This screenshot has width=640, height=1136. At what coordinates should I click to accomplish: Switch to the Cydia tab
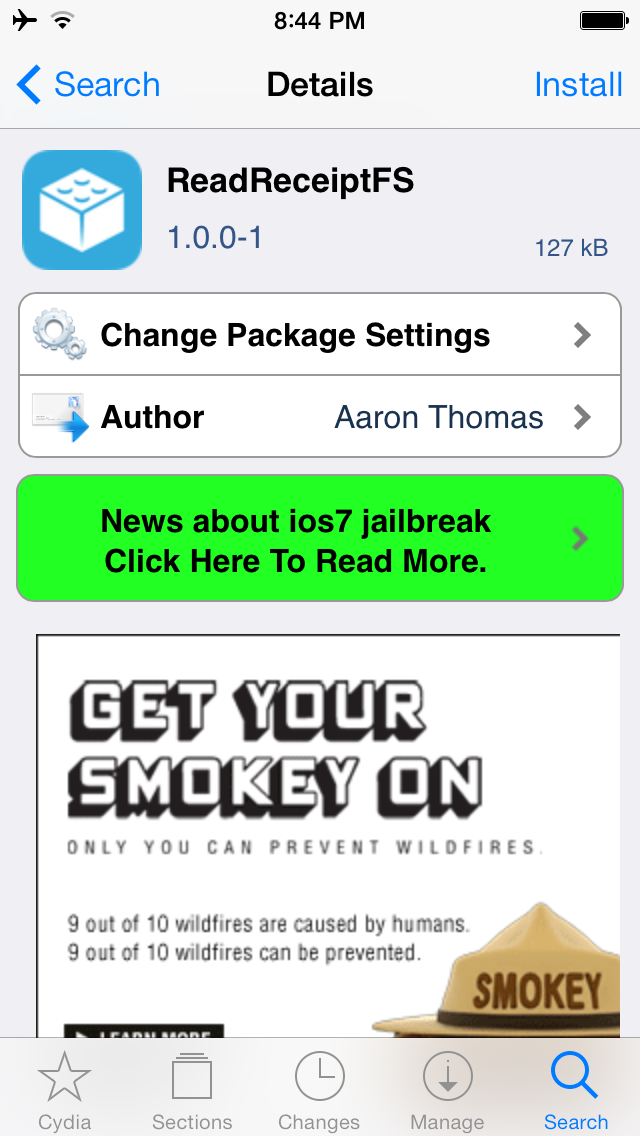click(x=64, y=1090)
